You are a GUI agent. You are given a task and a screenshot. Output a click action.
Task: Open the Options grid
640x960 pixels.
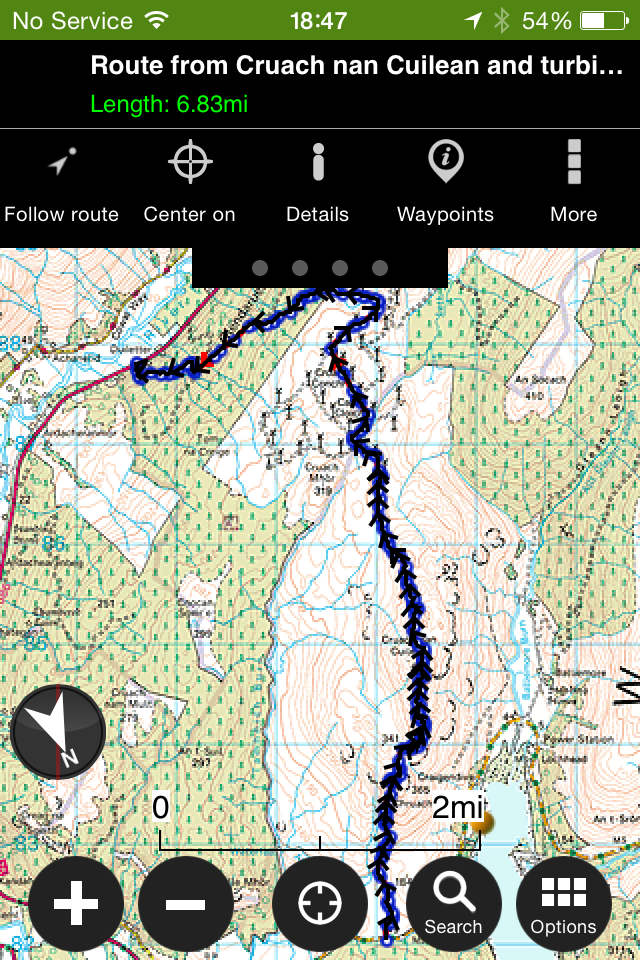point(564,904)
